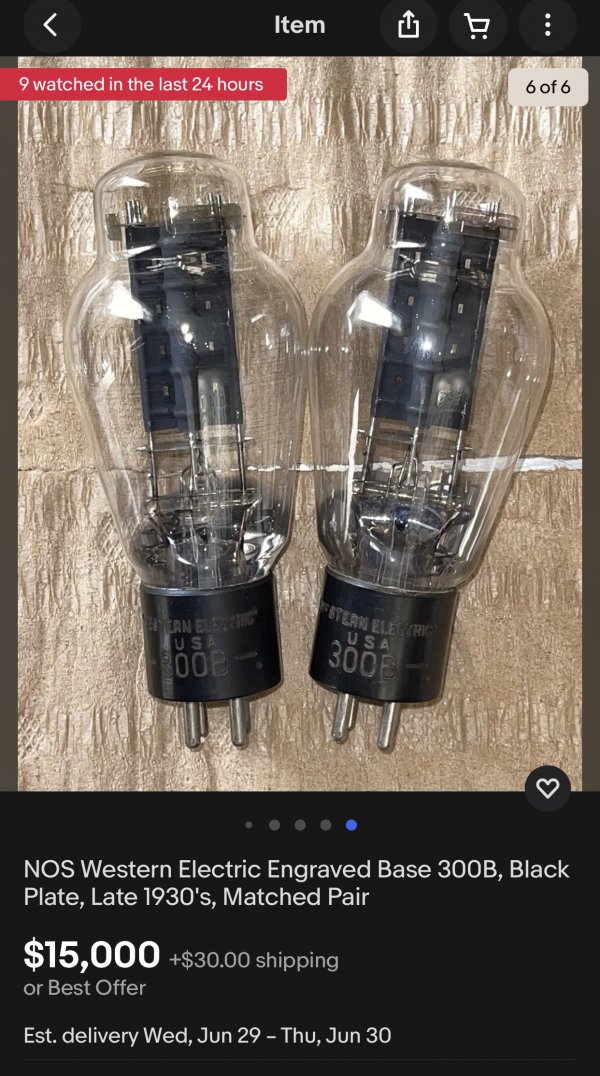
Task: Open the overflow menu
Action: tap(547, 25)
